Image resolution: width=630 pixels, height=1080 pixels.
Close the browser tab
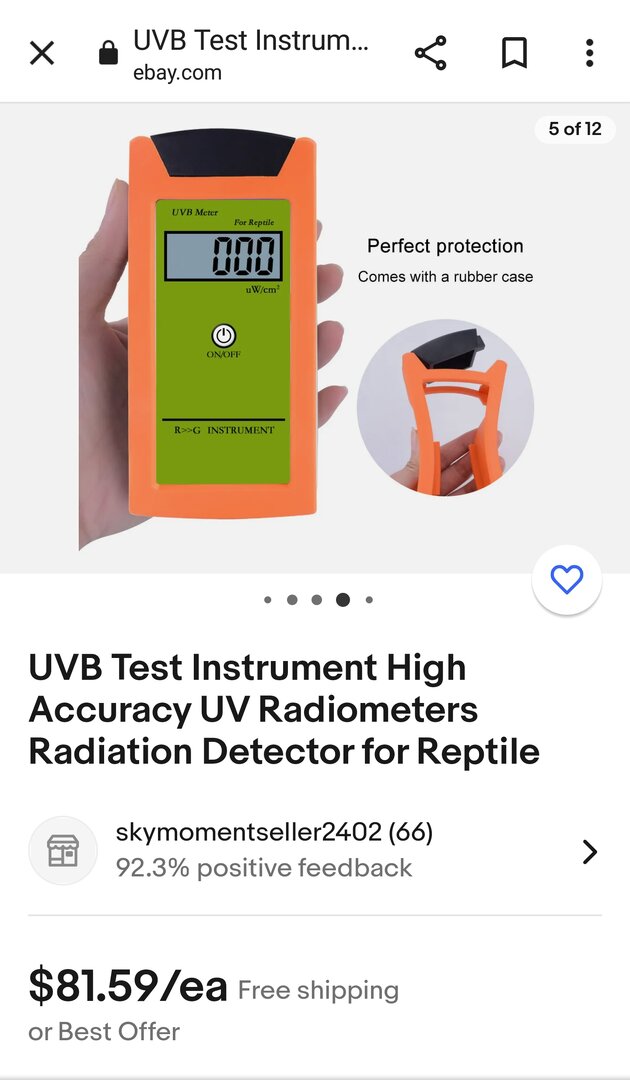[x=42, y=52]
